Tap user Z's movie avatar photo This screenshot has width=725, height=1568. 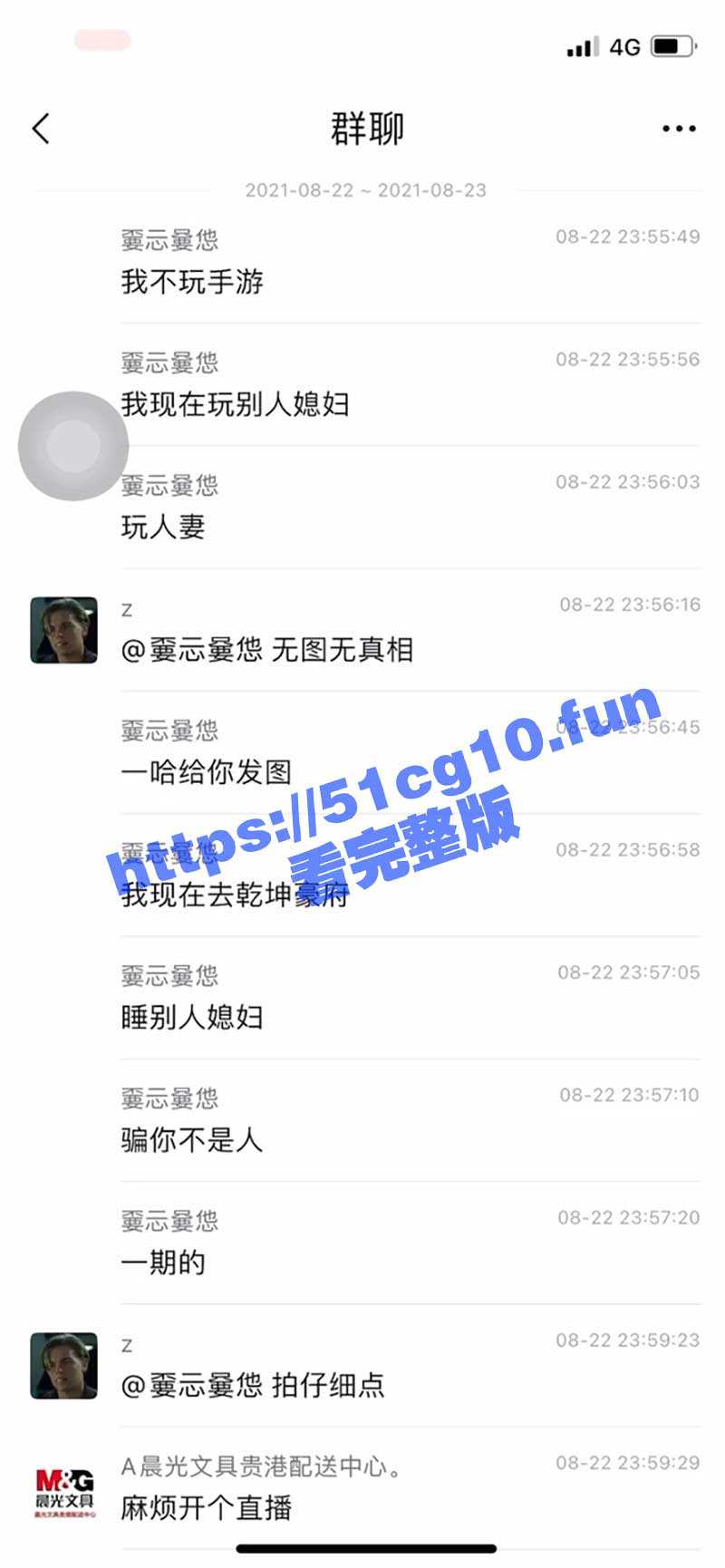tap(63, 628)
